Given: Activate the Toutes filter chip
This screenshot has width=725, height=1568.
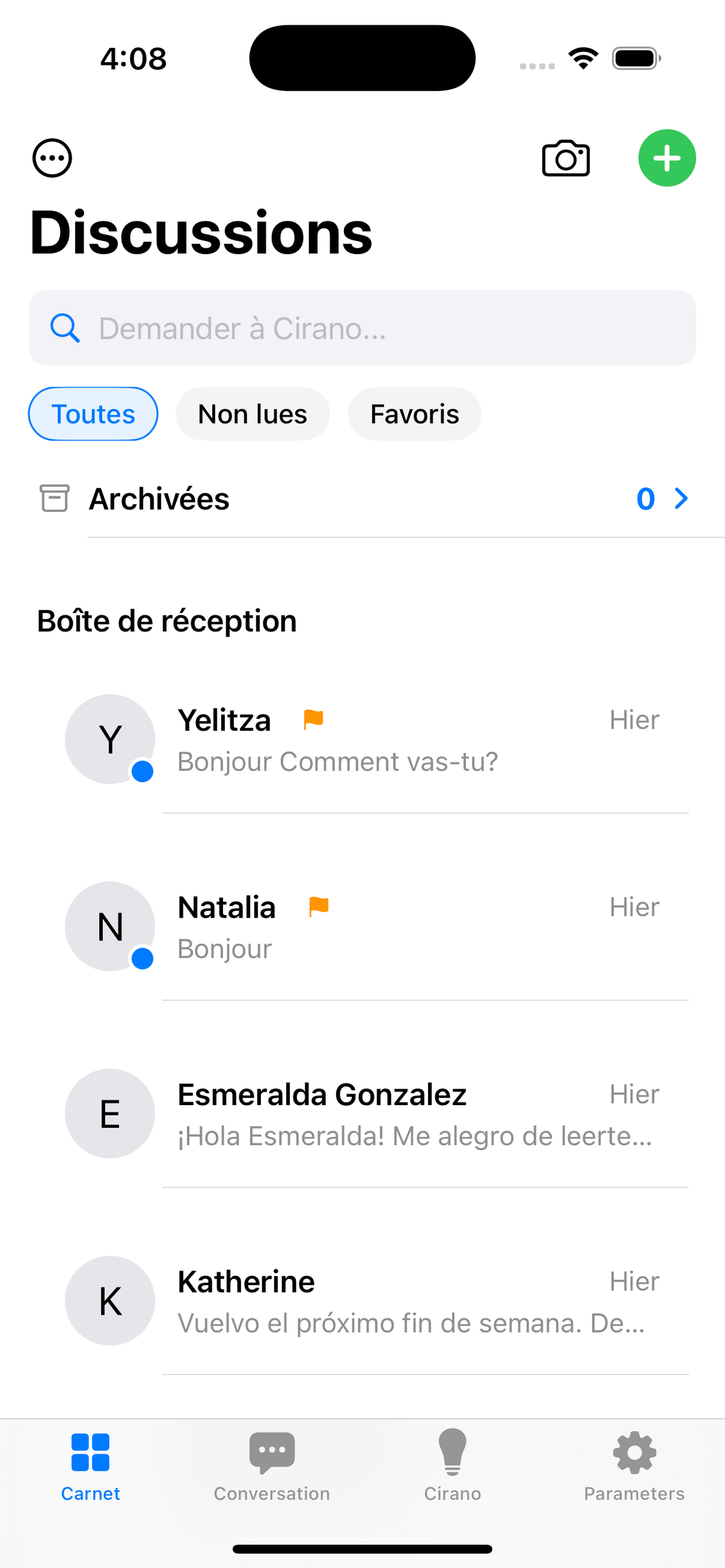Looking at the screenshot, I should coord(93,413).
